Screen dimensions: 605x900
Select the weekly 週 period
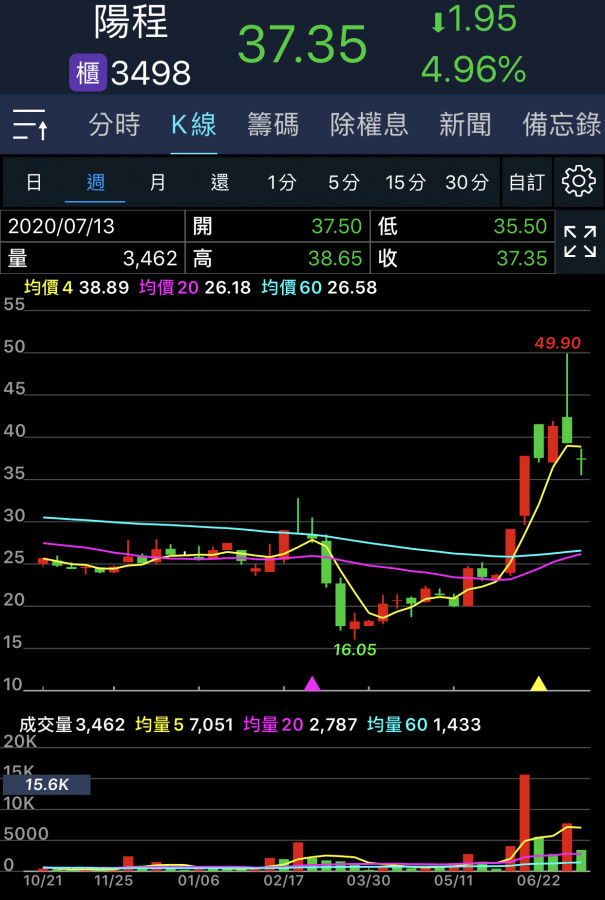(95, 182)
